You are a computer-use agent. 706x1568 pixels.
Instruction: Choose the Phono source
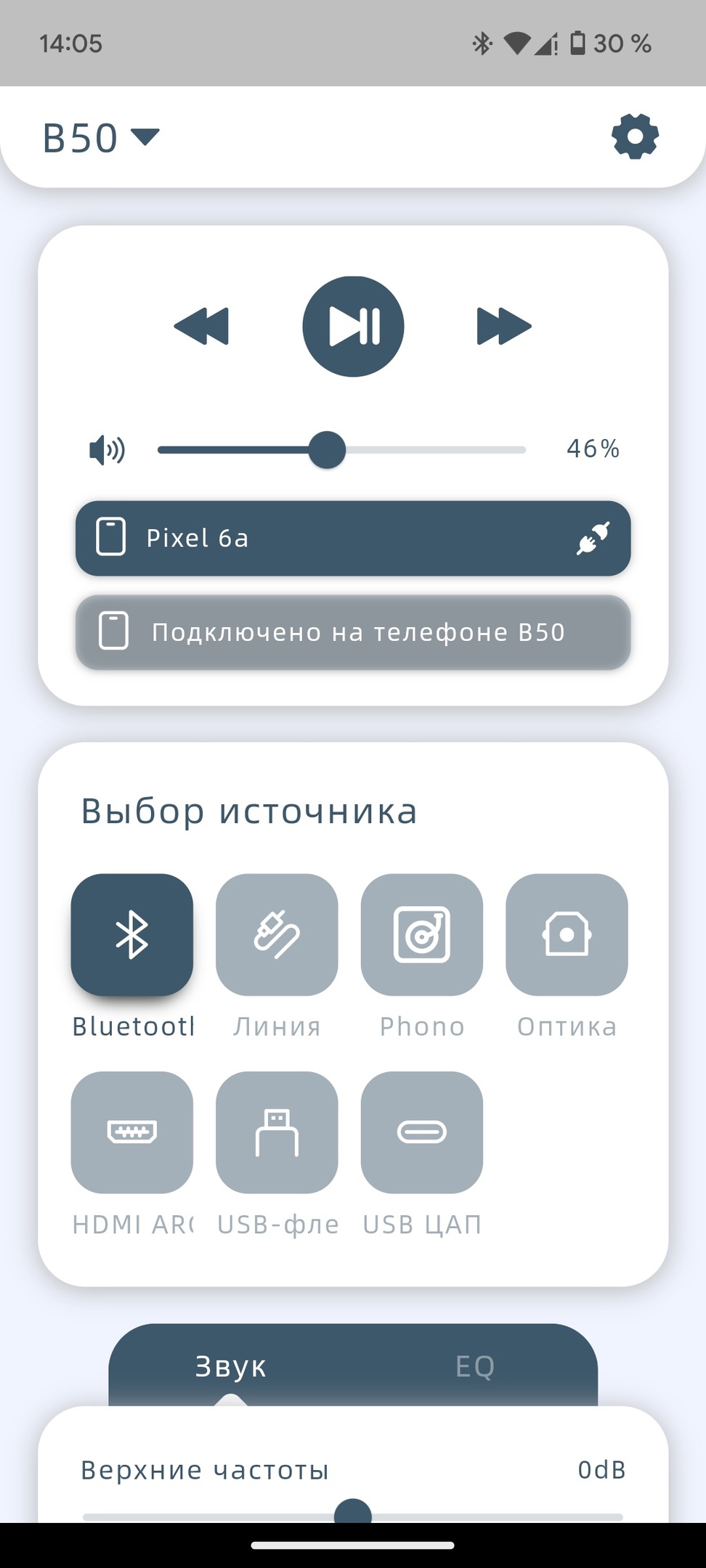click(x=422, y=935)
